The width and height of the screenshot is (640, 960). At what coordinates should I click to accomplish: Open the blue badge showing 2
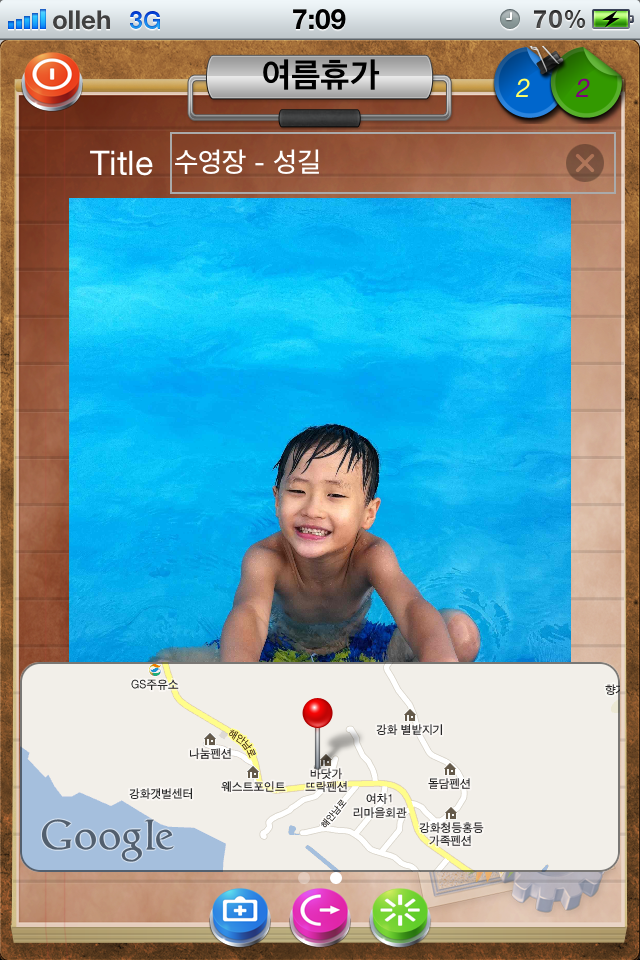coord(523,88)
